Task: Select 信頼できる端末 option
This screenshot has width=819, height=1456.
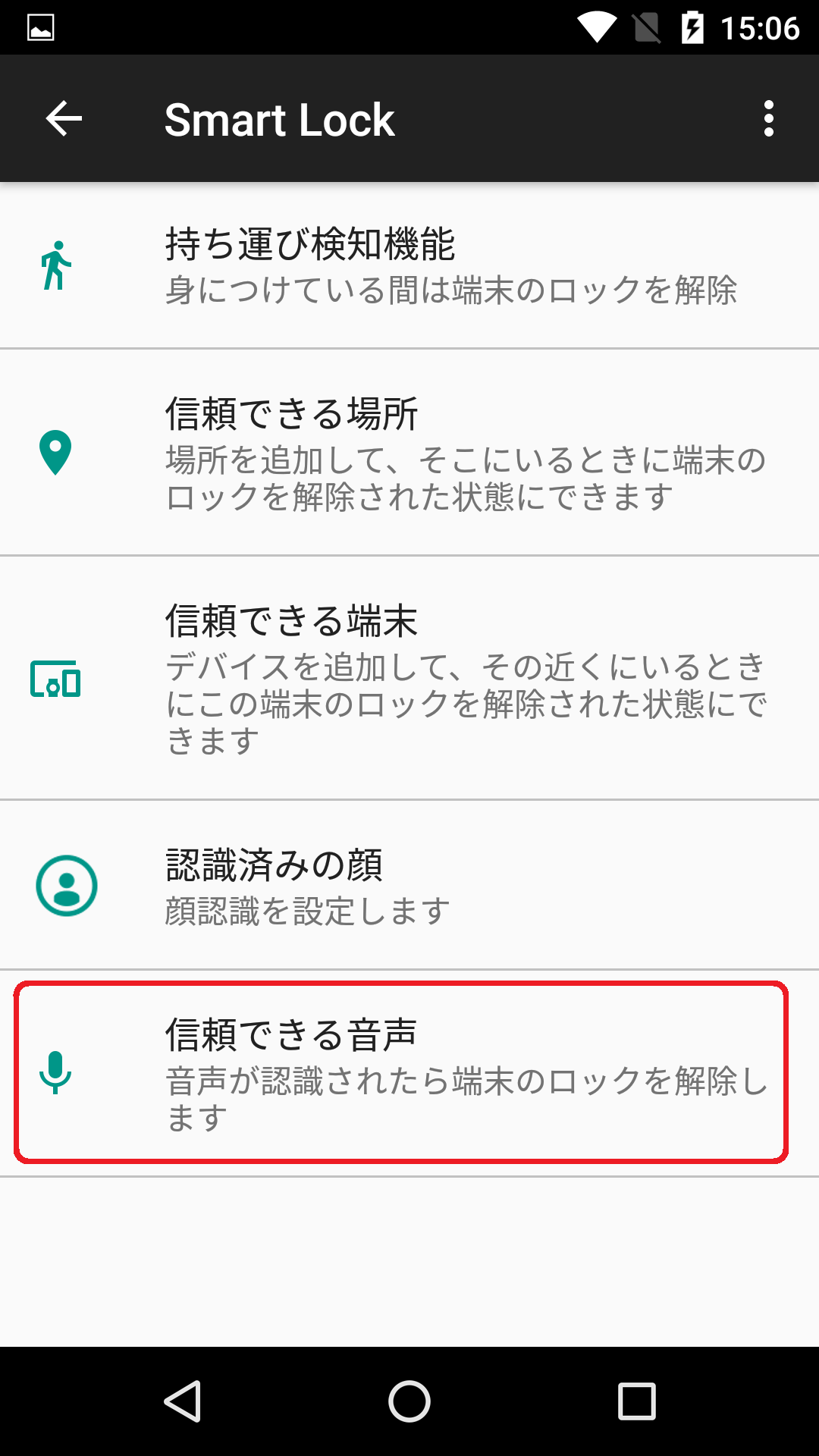Action: click(x=409, y=678)
